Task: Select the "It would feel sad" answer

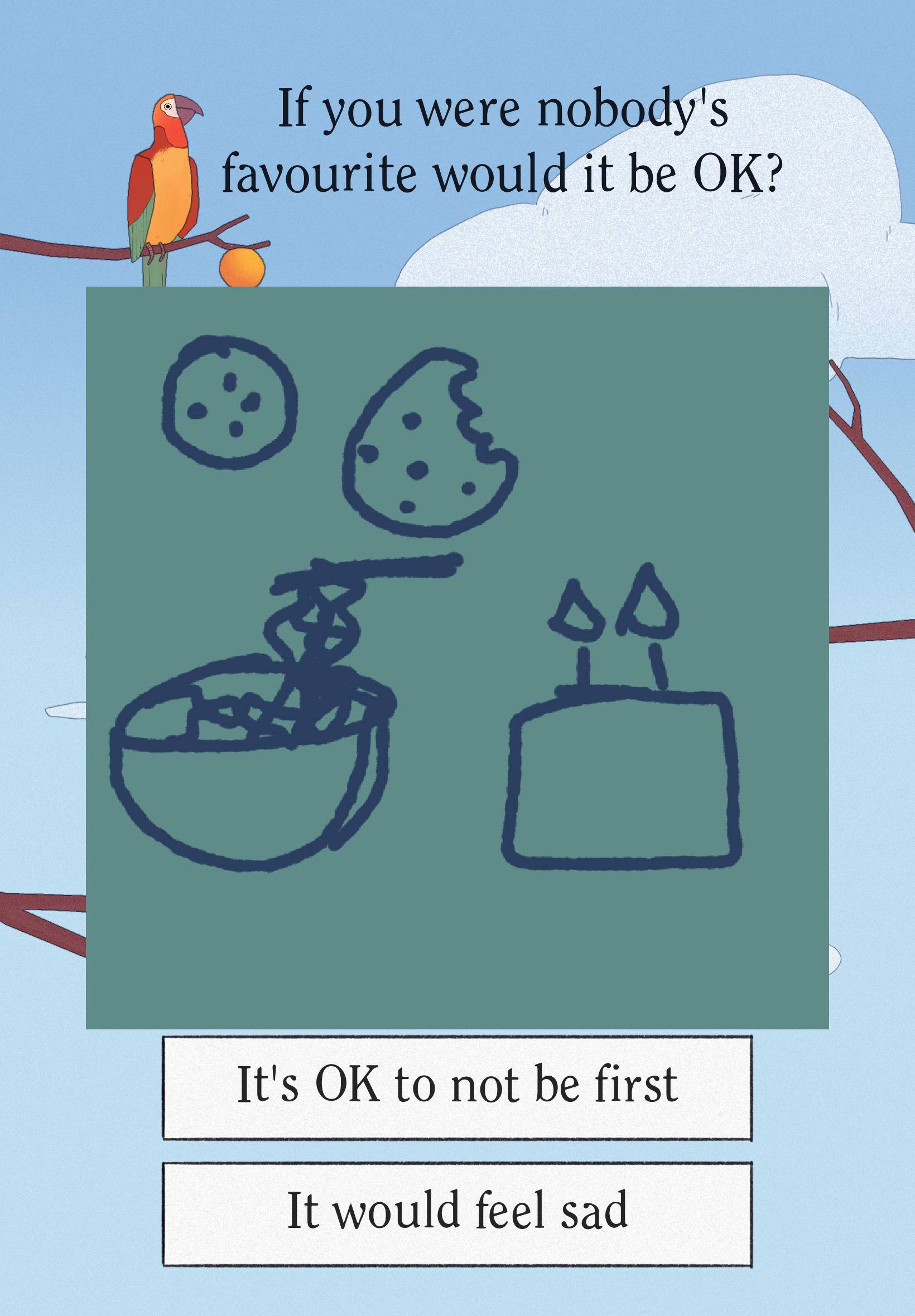Action: (457, 1213)
